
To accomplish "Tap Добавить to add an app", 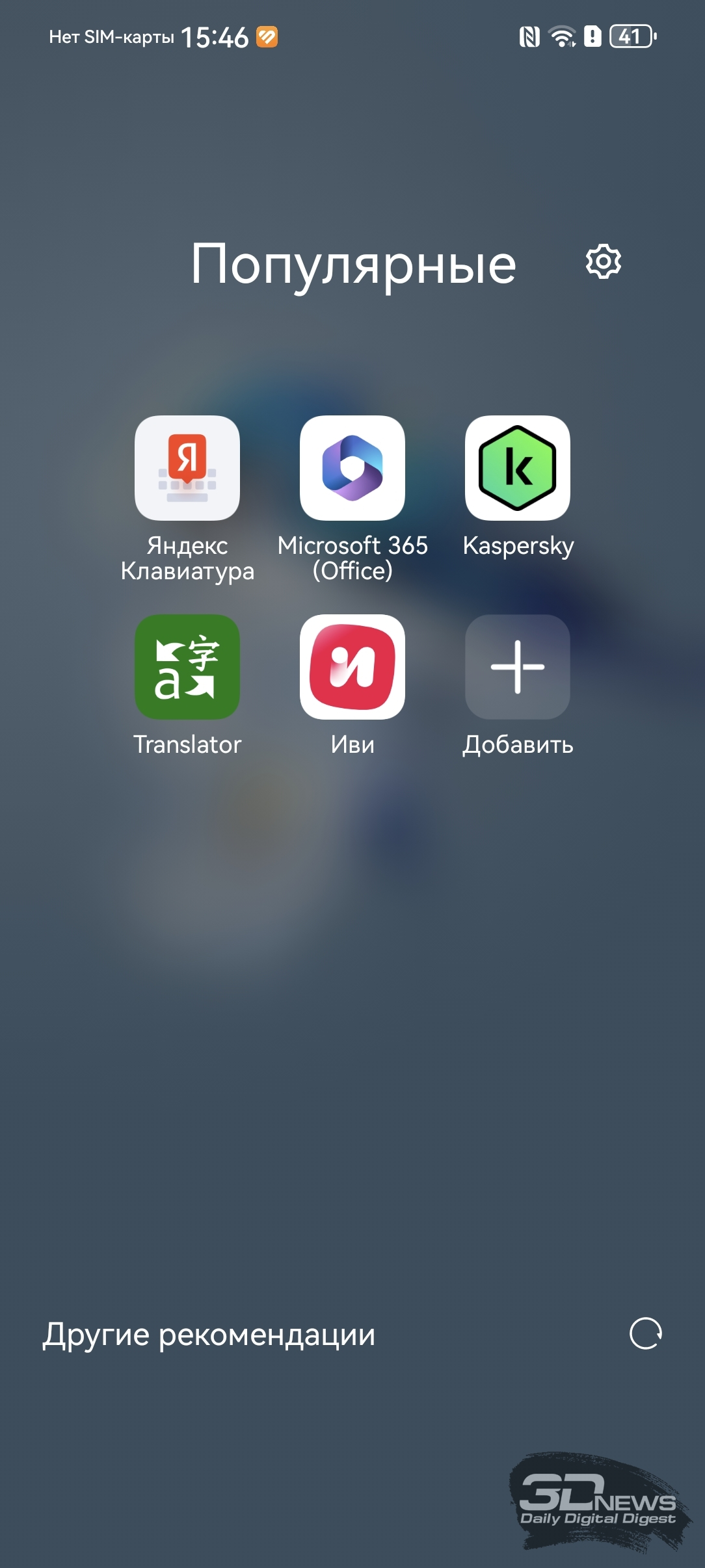I will pos(518,667).
